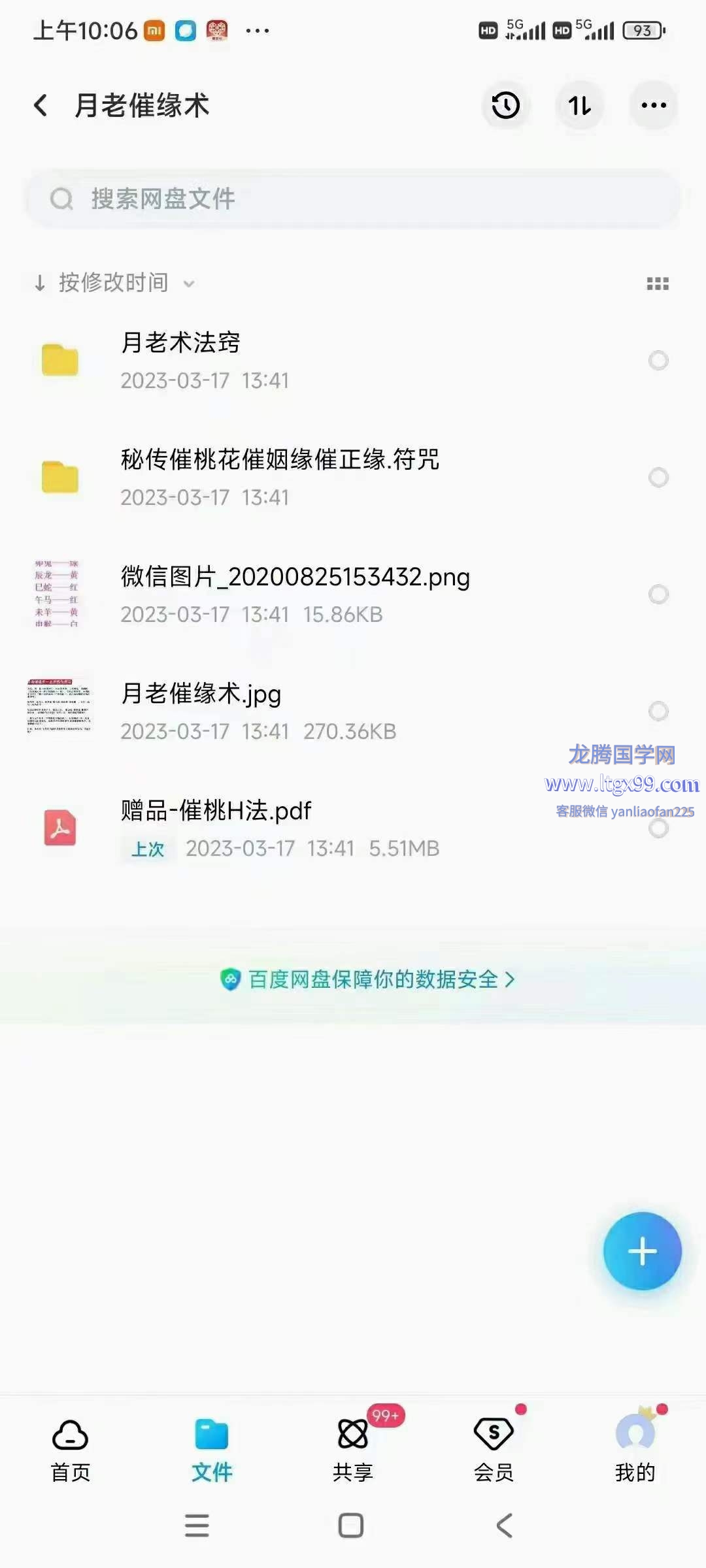Open the recent history clock icon
Image resolution: width=706 pixels, height=1568 pixels.
(505, 105)
